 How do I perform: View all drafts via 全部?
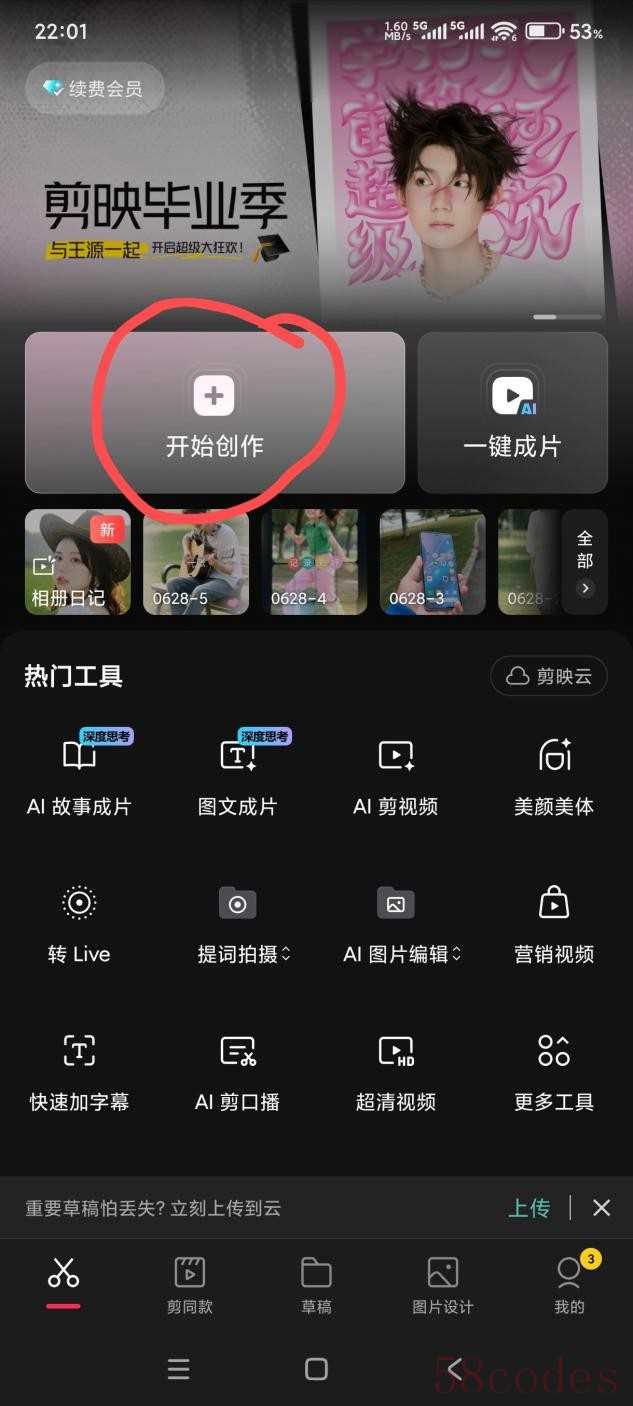pyautogui.click(x=585, y=562)
